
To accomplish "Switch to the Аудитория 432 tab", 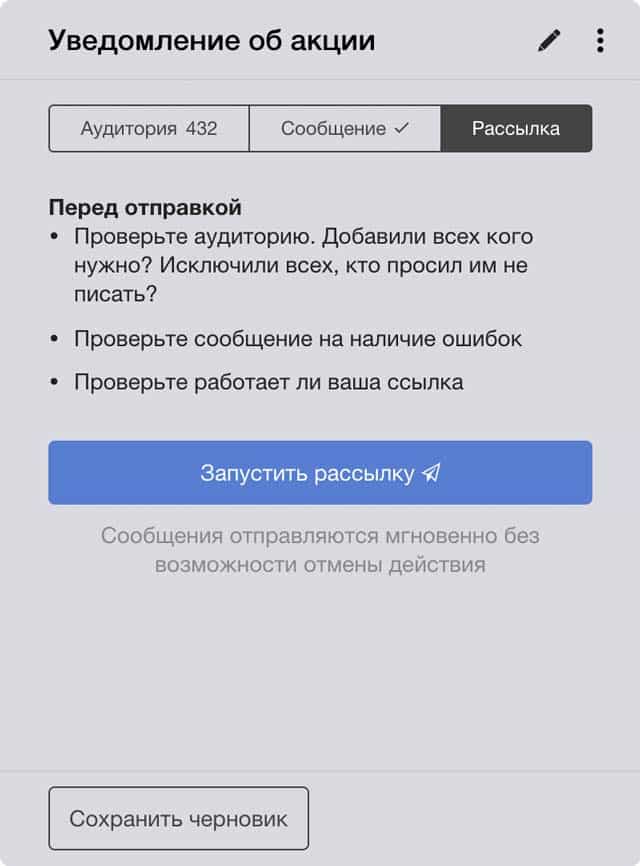I will coord(149,129).
